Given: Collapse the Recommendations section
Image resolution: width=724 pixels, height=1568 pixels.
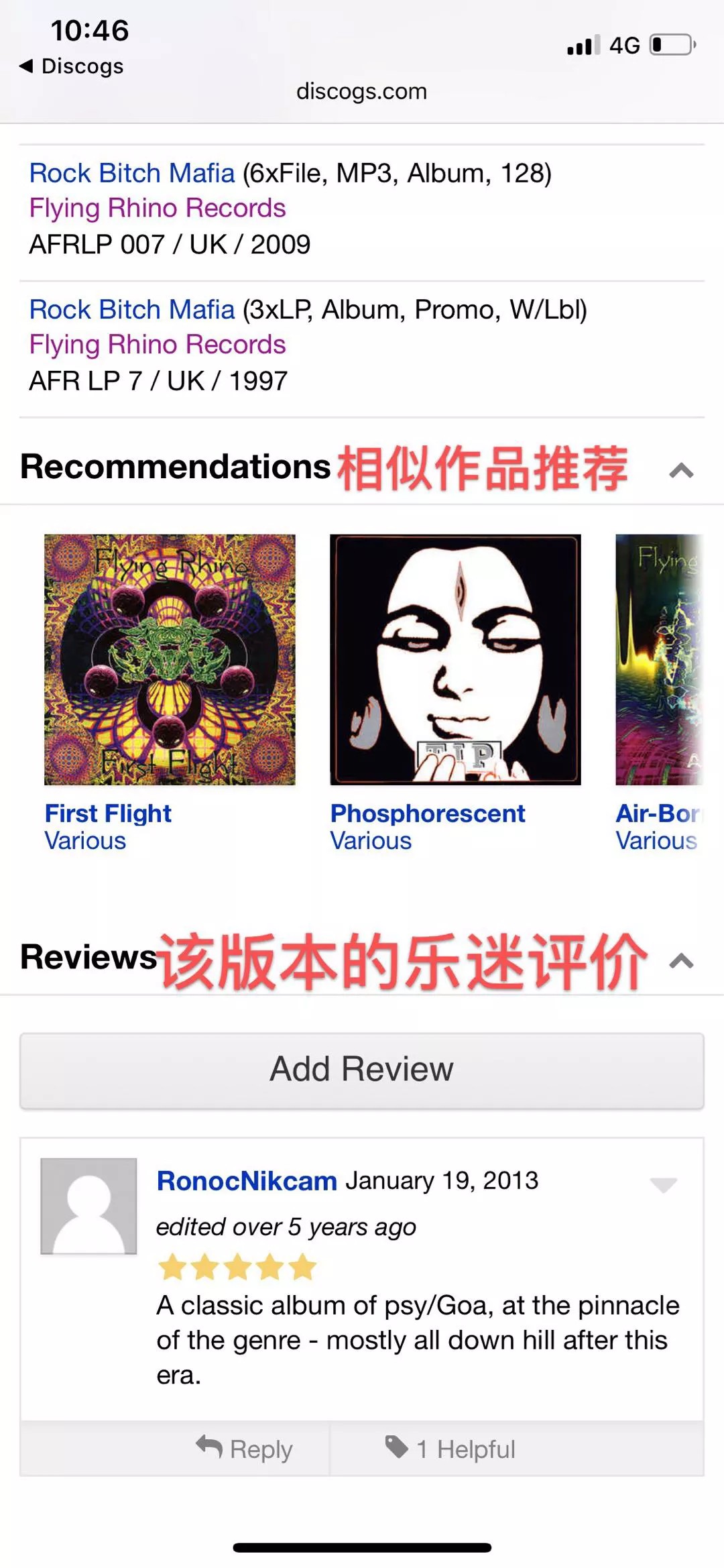Looking at the screenshot, I should click(680, 470).
